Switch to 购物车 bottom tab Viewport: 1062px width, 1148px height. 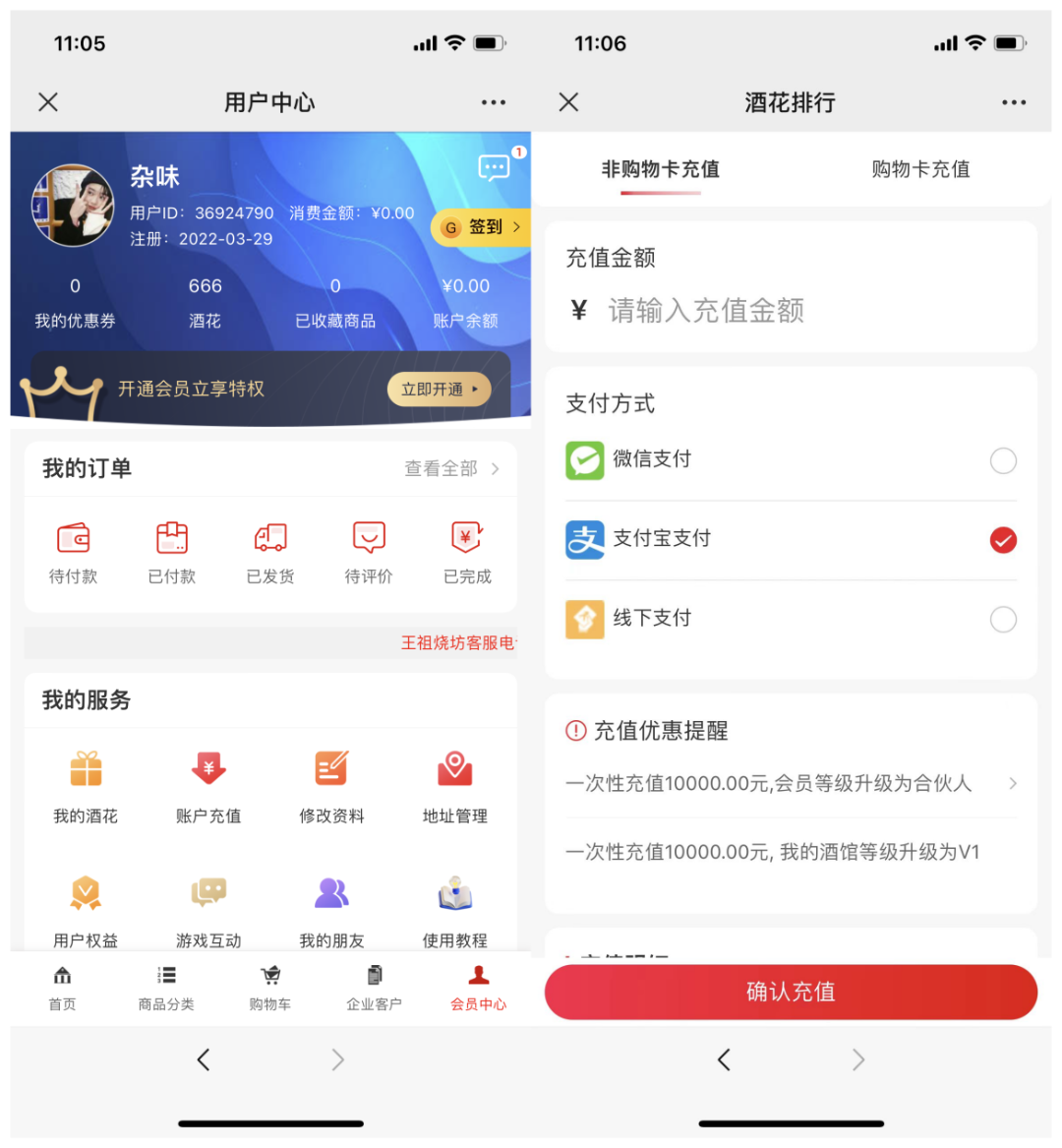pos(270,988)
